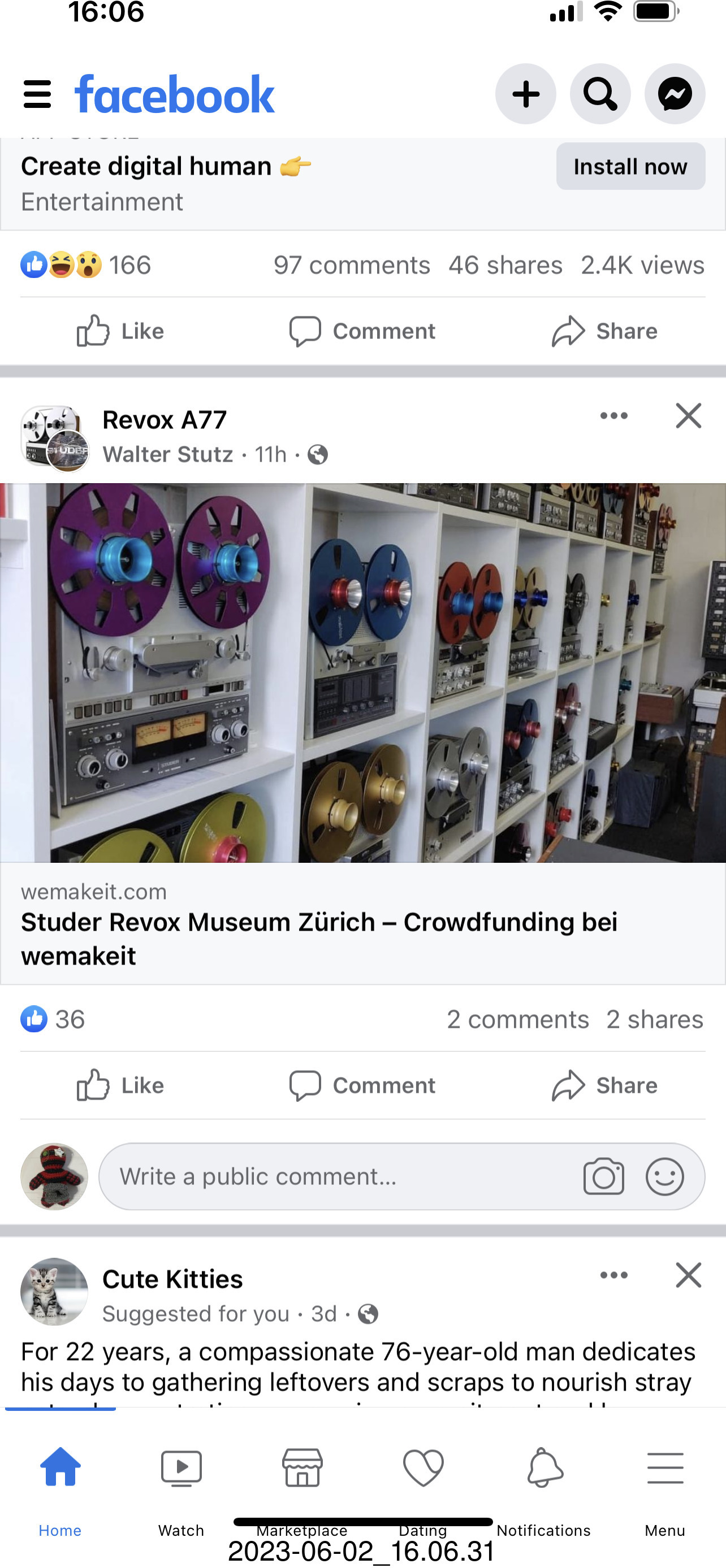The height and width of the screenshot is (1568, 726).
Task: Open Facebook search
Action: 600,94
